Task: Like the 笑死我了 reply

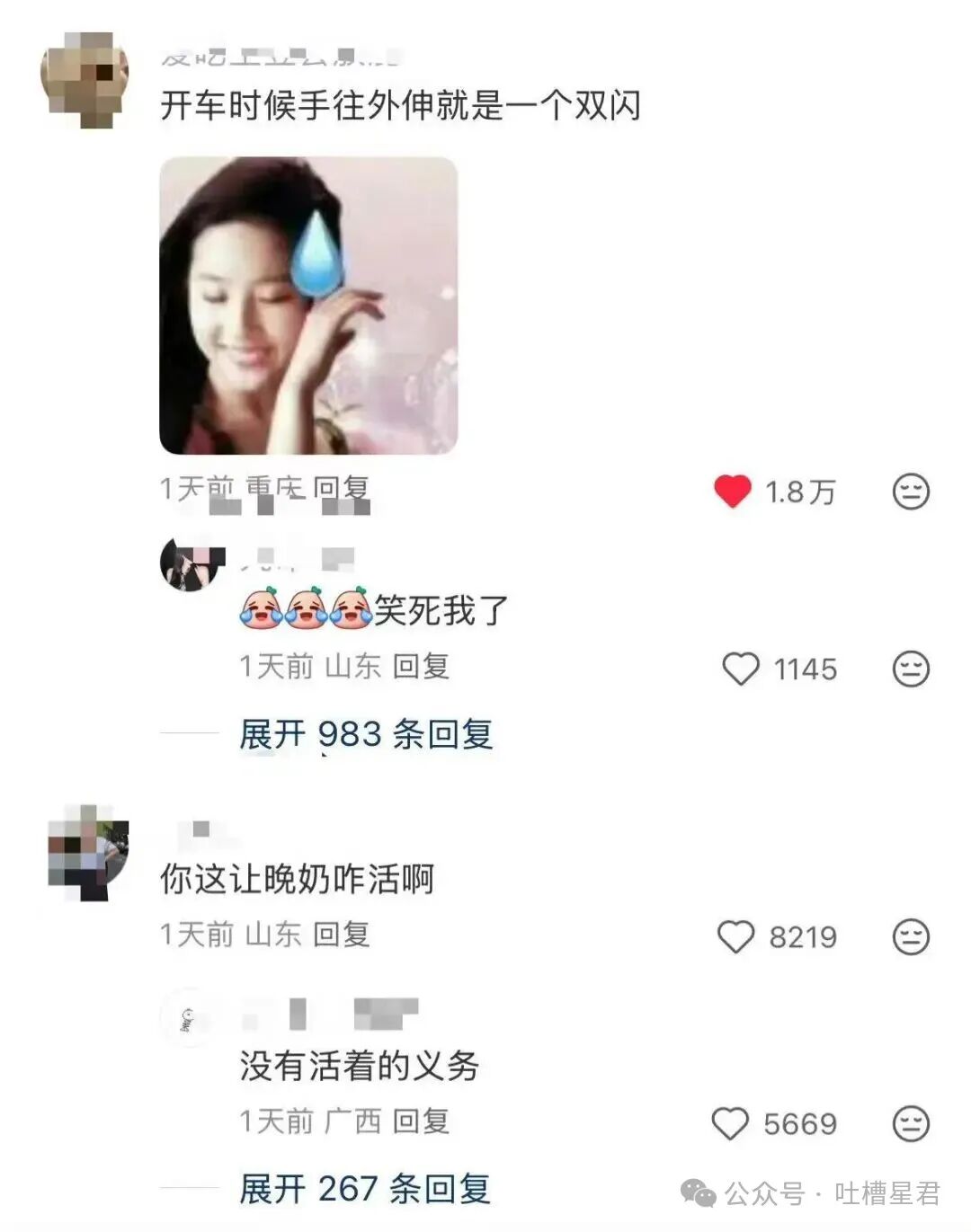Action: 741,669
